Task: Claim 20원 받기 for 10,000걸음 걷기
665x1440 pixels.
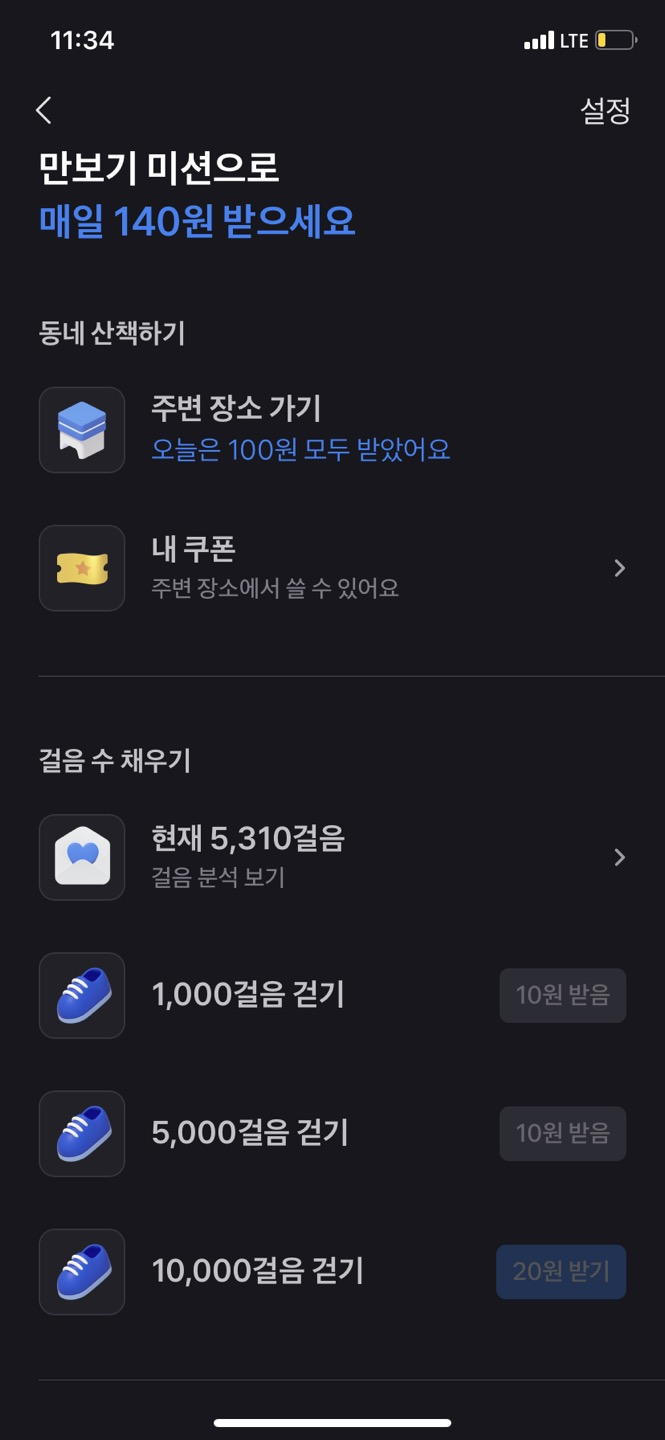Action: 561,1271
